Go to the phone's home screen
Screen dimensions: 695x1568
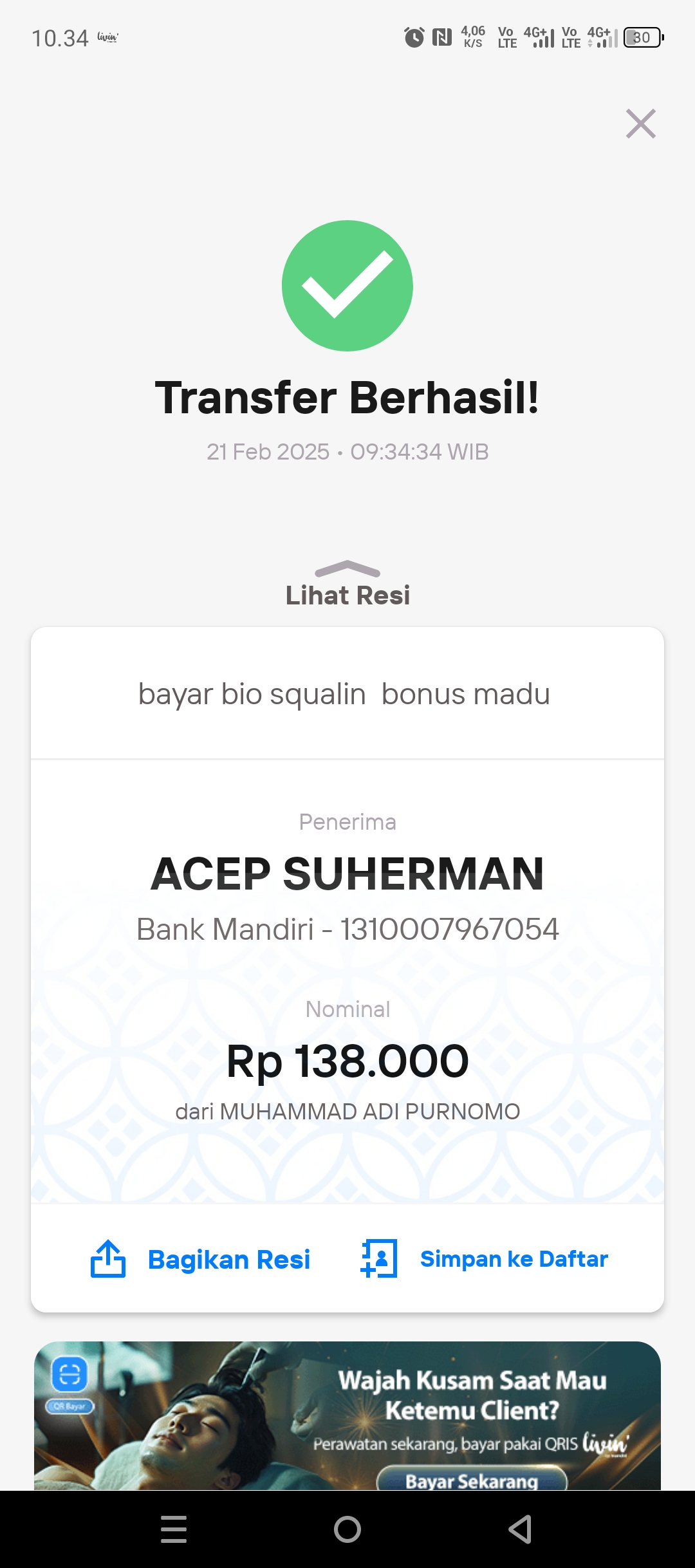[x=347, y=1529]
